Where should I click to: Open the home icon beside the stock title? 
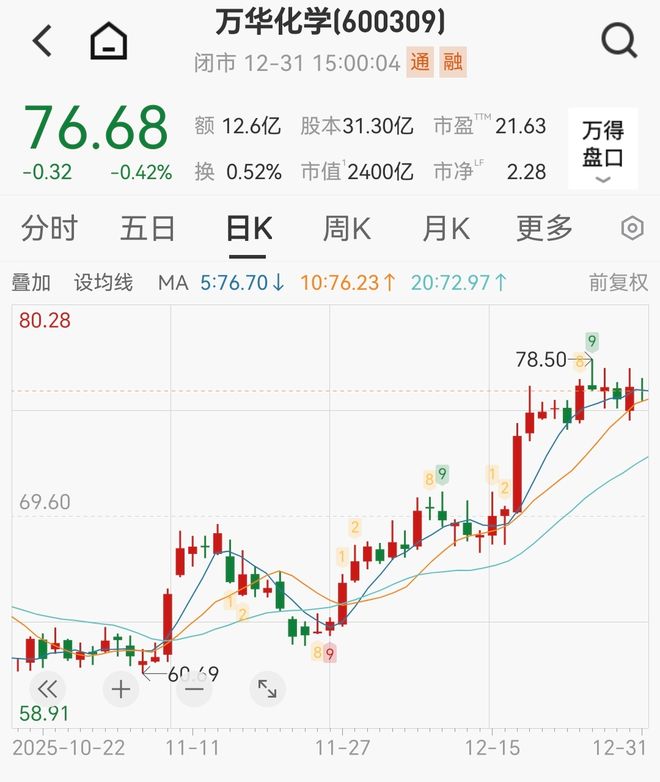[x=109, y=42]
